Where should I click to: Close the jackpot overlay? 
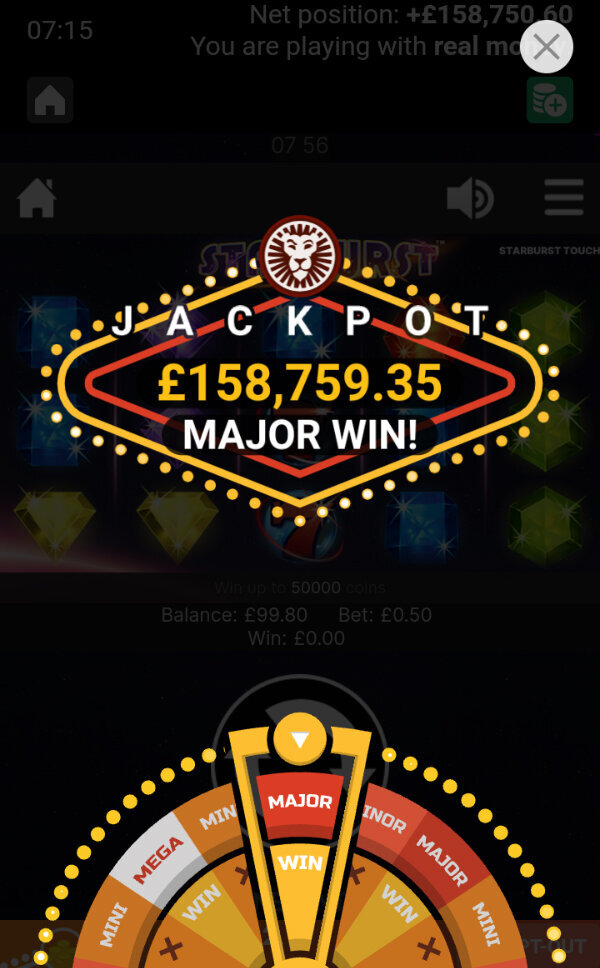546,46
